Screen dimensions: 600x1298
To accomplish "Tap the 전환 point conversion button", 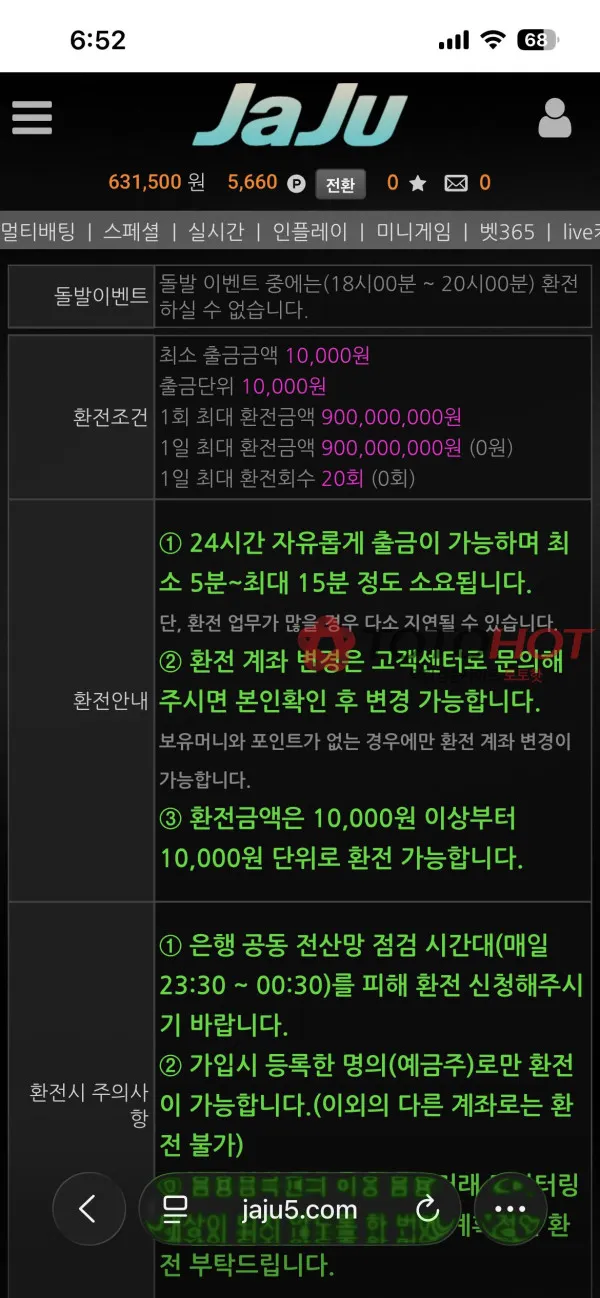I will click(340, 184).
